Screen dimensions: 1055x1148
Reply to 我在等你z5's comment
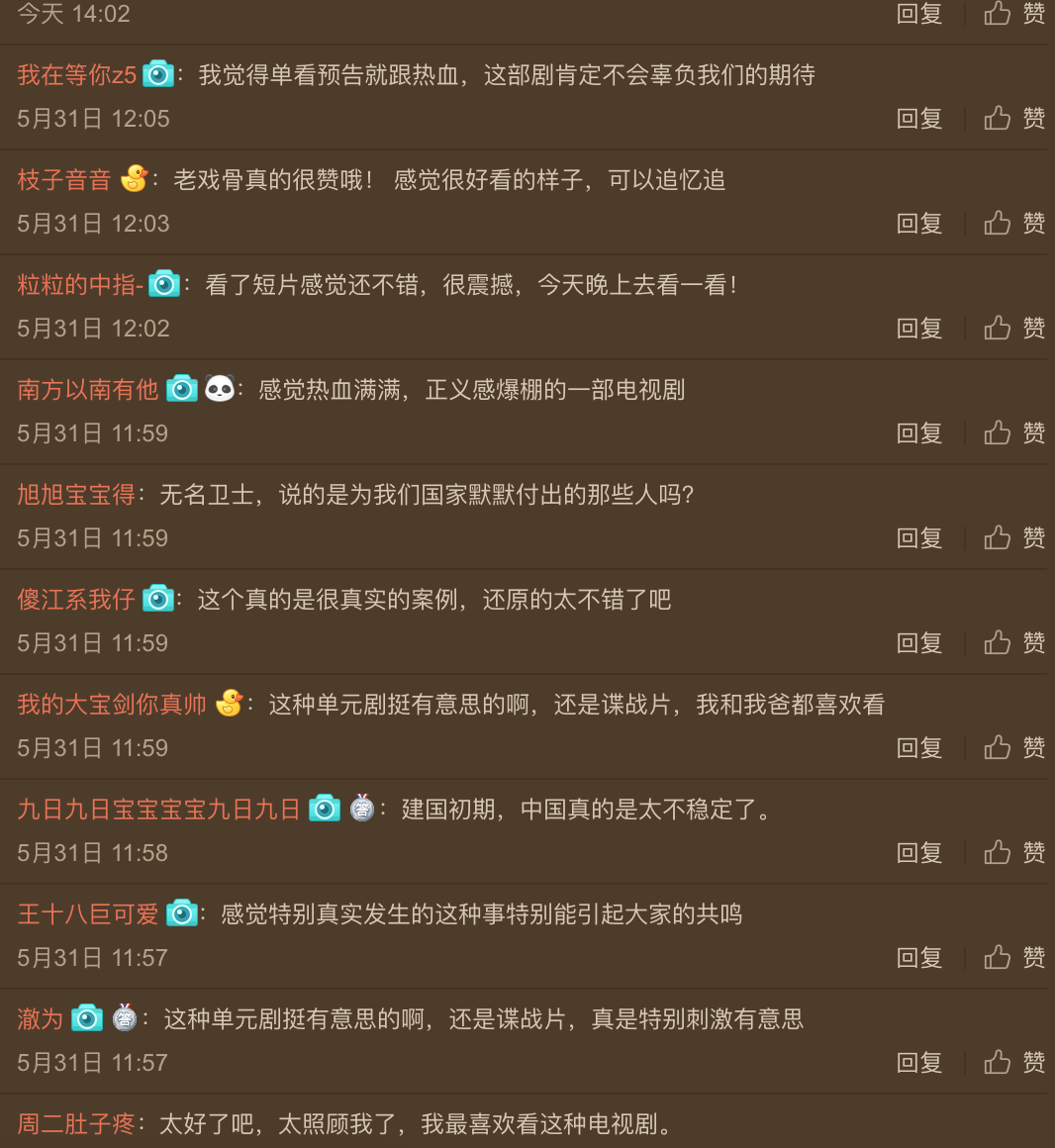tap(918, 119)
